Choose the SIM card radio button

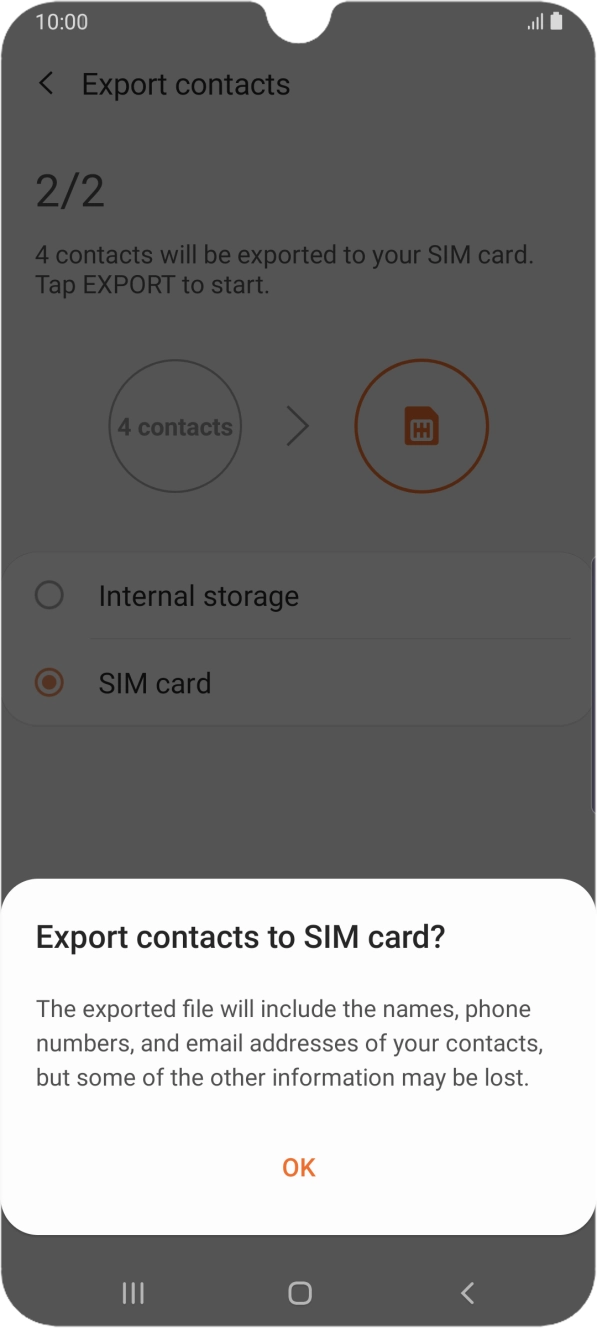(x=49, y=683)
